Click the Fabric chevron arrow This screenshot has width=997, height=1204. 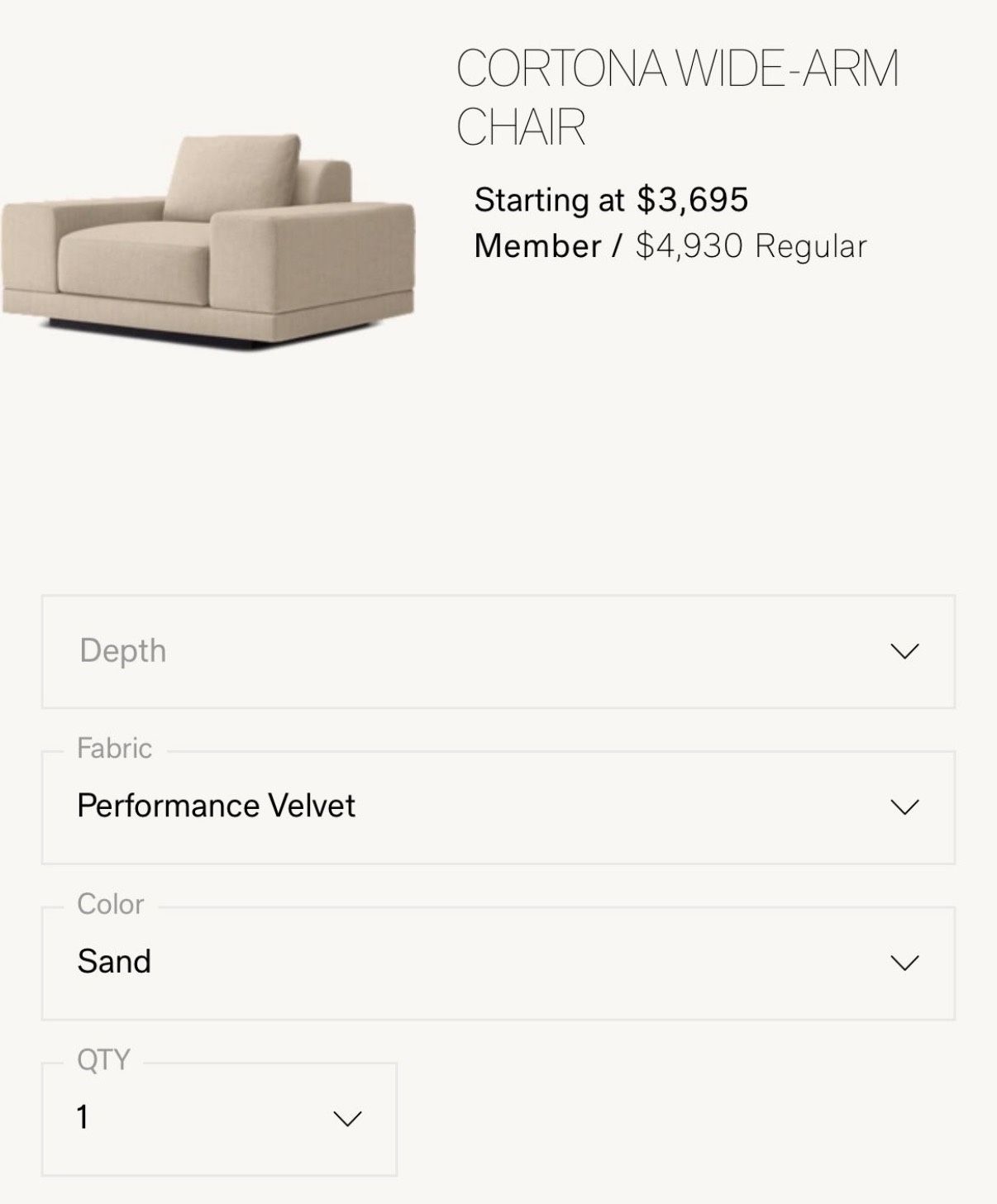906,805
